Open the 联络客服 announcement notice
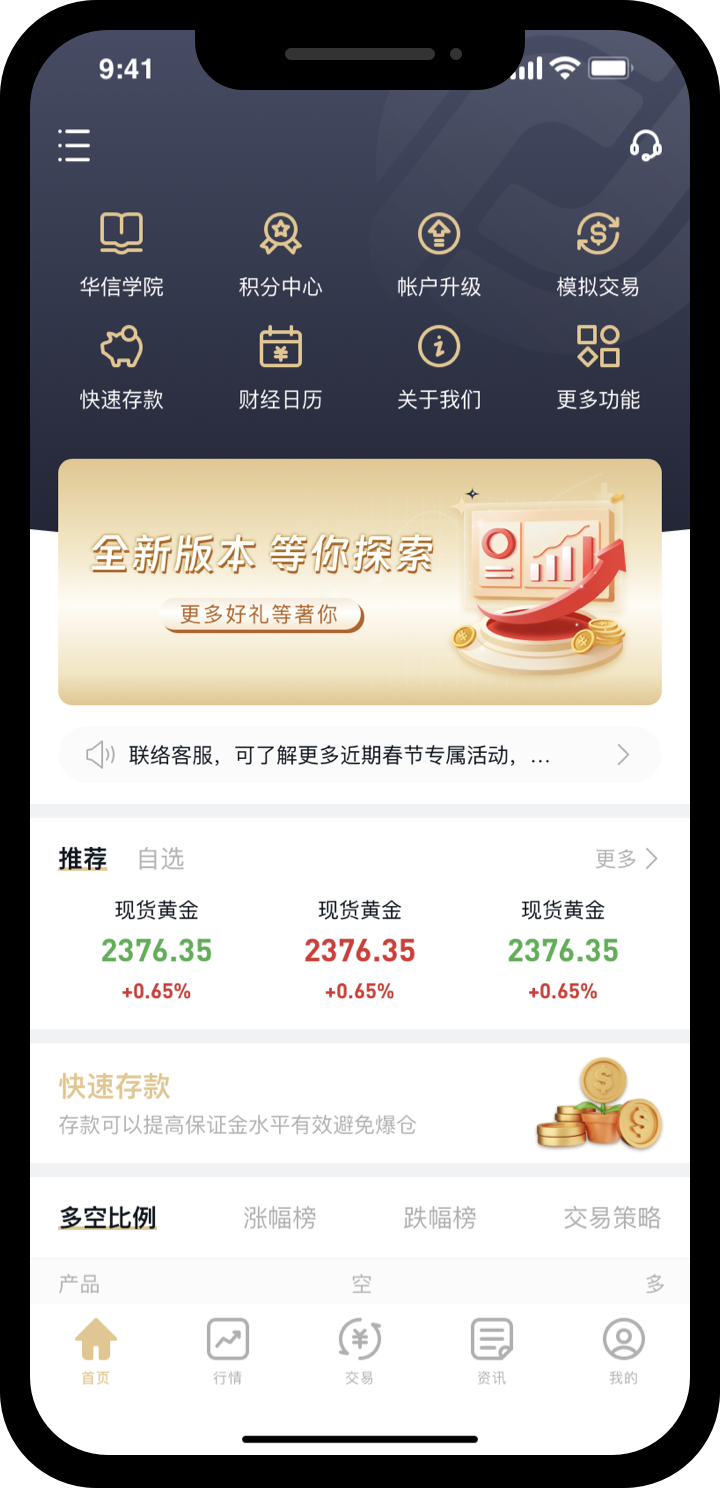 360,755
